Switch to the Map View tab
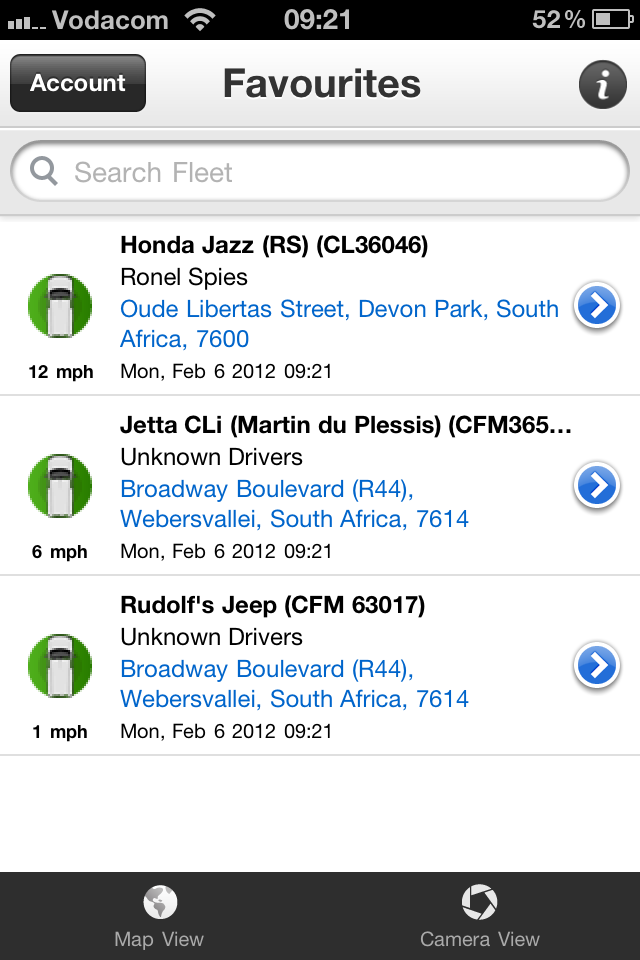 click(x=159, y=916)
